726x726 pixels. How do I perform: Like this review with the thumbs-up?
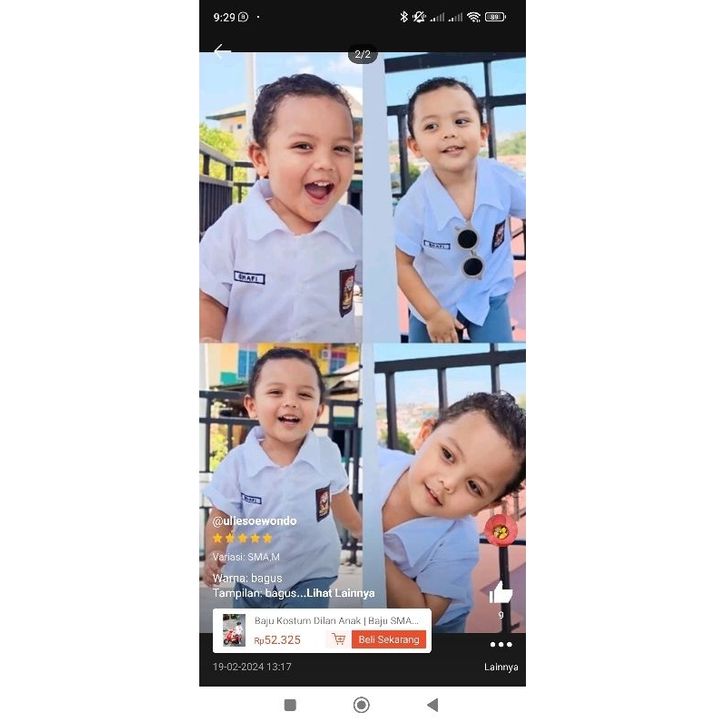(x=501, y=594)
